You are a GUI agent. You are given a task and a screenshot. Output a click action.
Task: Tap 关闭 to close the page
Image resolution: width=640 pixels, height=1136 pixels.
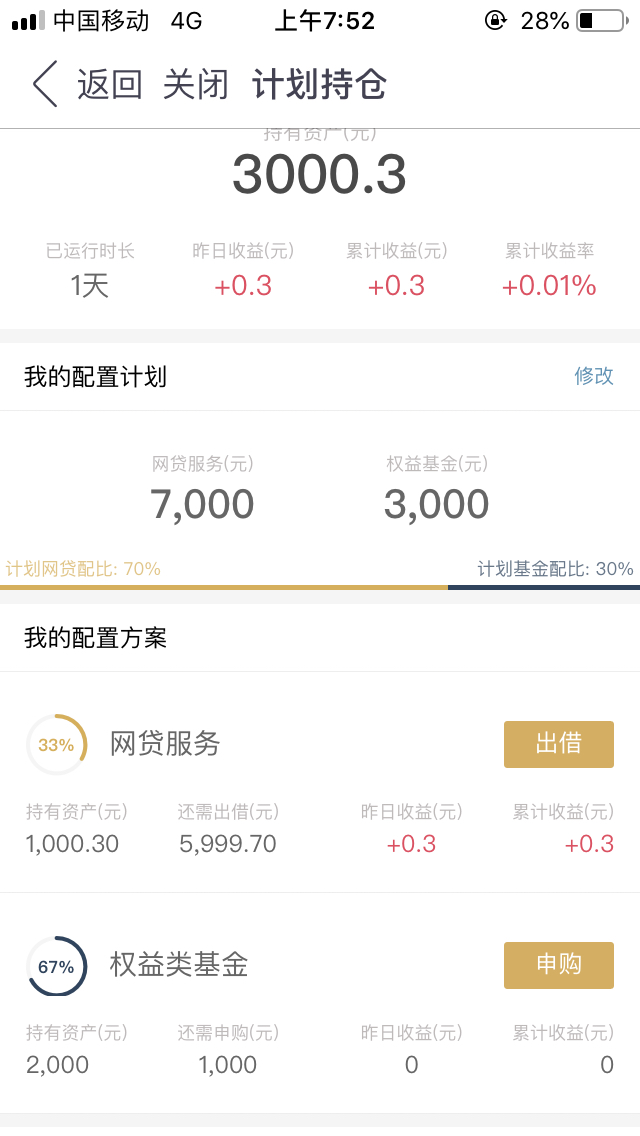coord(196,84)
